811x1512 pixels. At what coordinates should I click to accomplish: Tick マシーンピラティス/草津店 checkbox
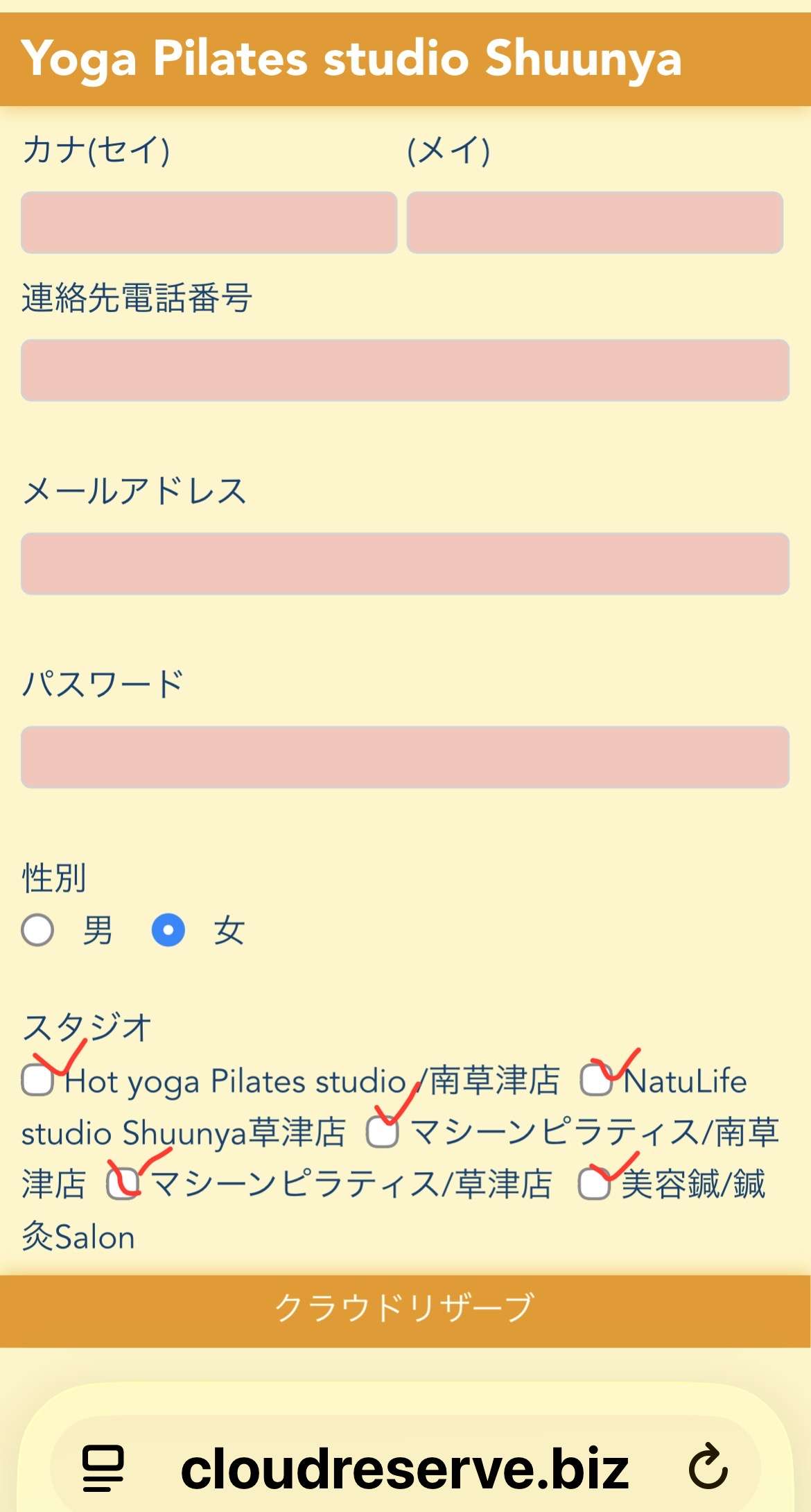(123, 1183)
